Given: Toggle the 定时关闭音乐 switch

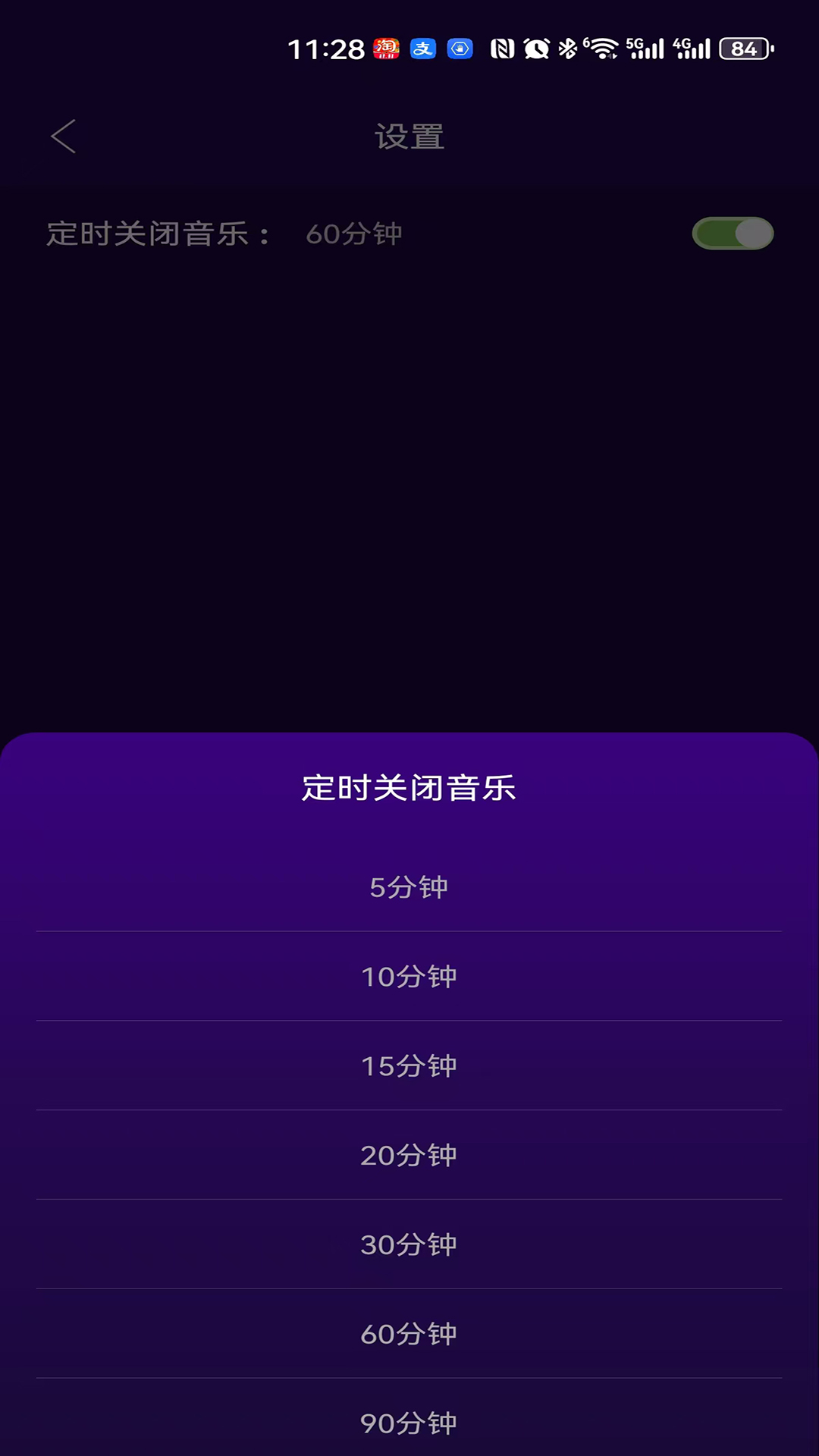Looking at the screenshot, I should click(x=733, y=234).
